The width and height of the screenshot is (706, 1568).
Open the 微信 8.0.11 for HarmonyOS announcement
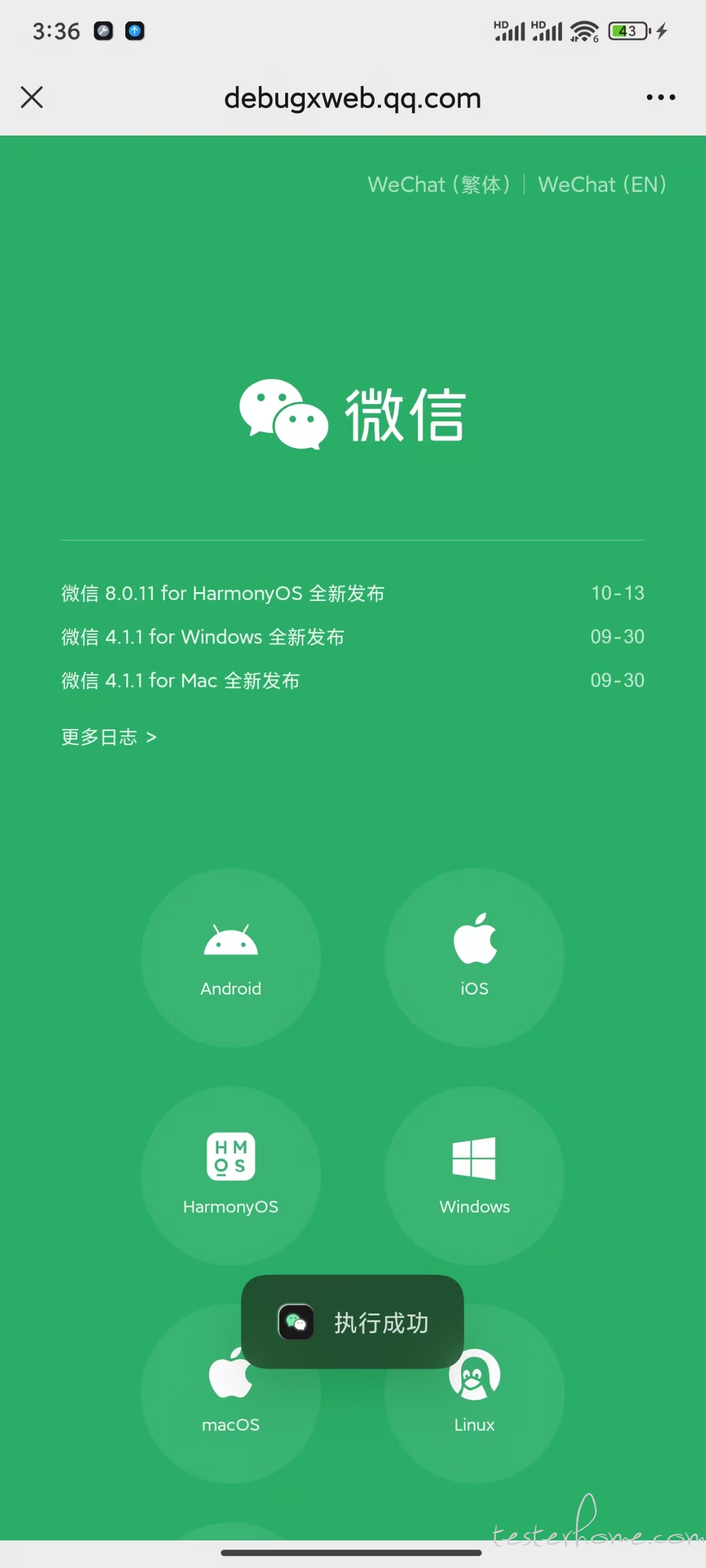point(223,593)
